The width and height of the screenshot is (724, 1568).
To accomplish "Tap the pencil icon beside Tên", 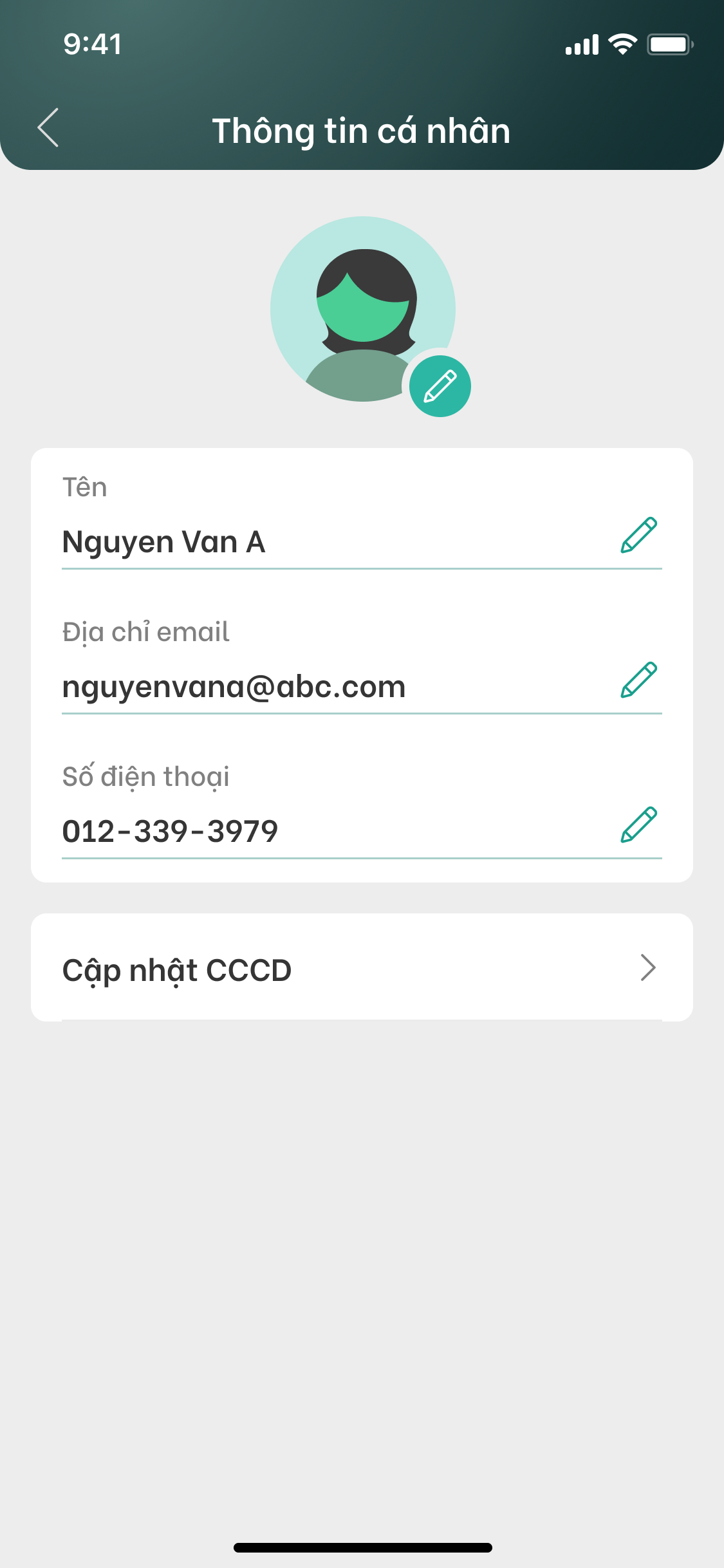I will [x=638, y=535].
